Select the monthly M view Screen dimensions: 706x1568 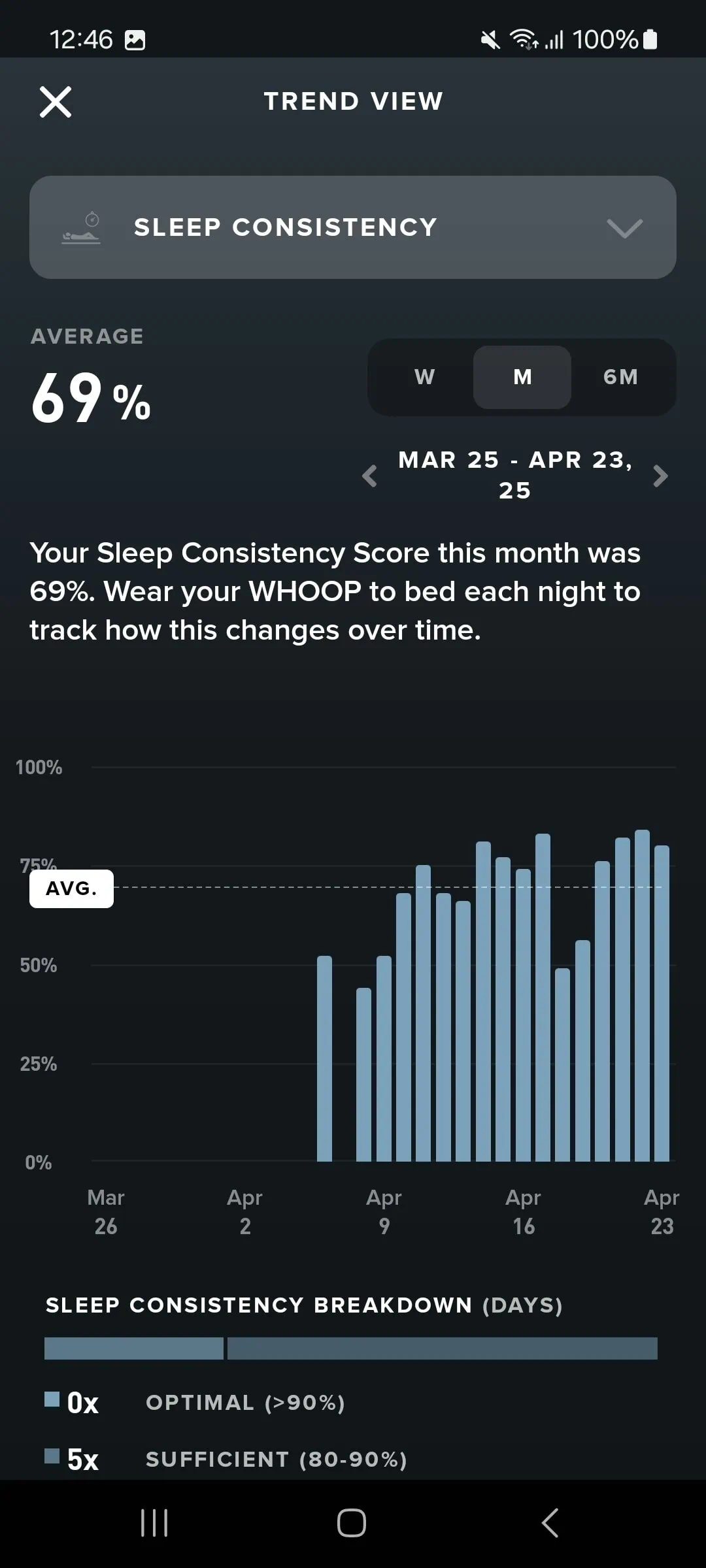[x=522, y=377]
